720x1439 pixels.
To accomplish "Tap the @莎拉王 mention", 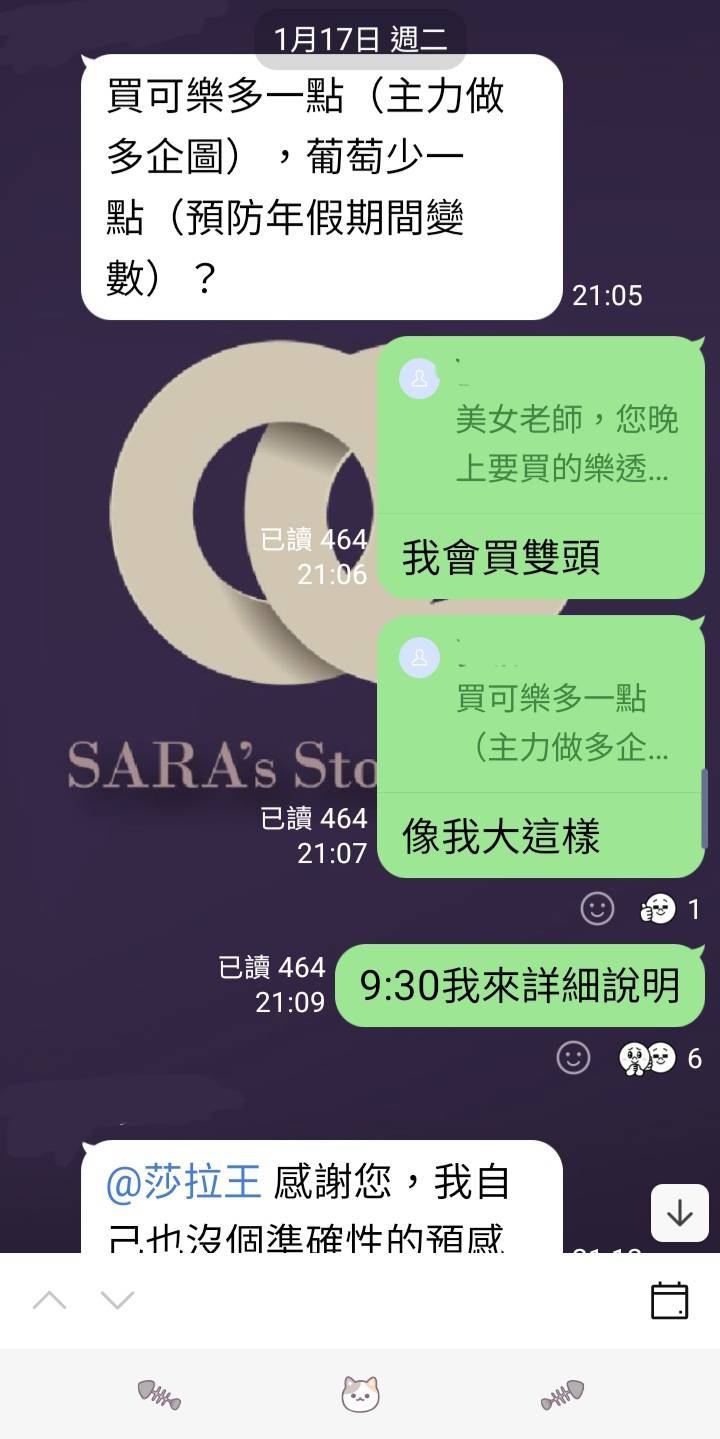I will click(x=183, y=1182).
